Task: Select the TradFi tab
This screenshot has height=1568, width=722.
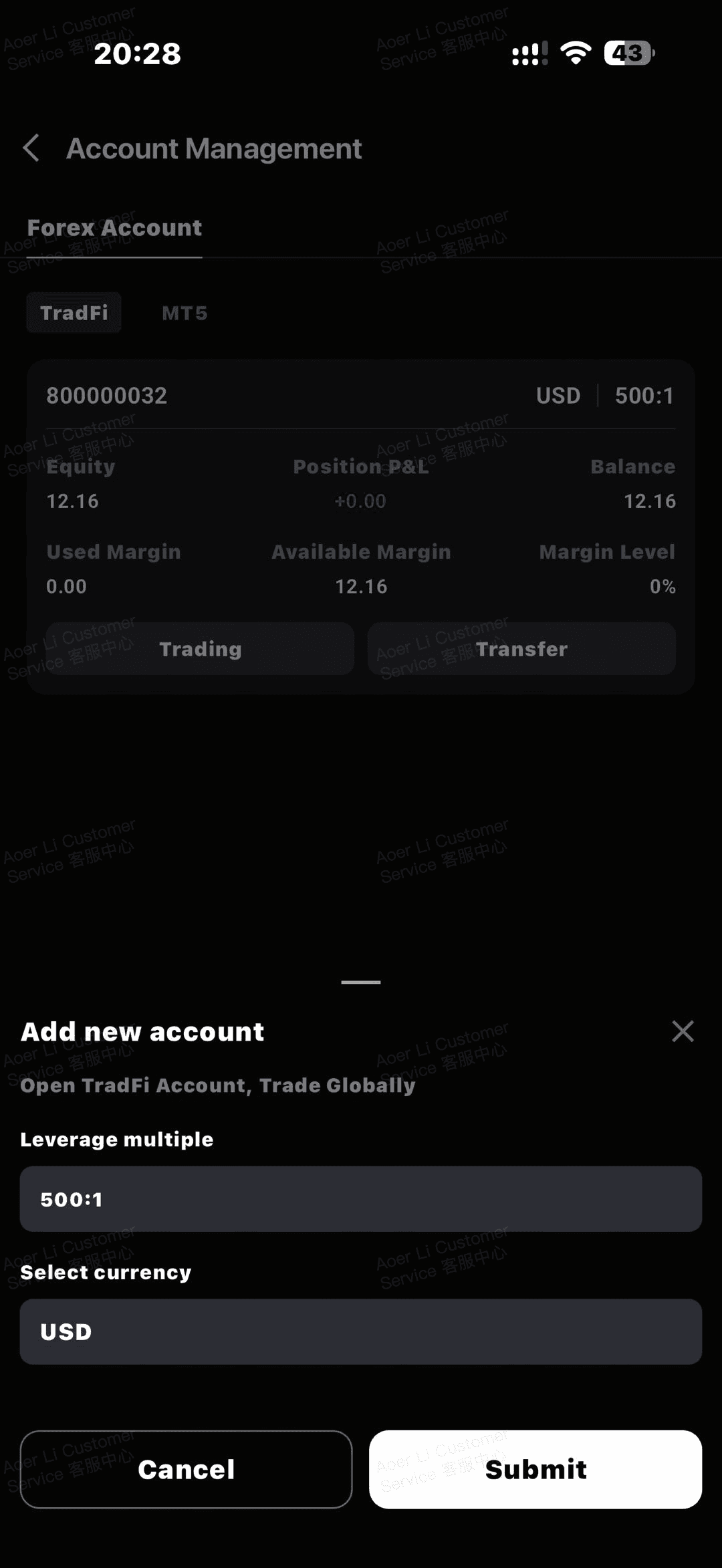Action: point(74,312)
